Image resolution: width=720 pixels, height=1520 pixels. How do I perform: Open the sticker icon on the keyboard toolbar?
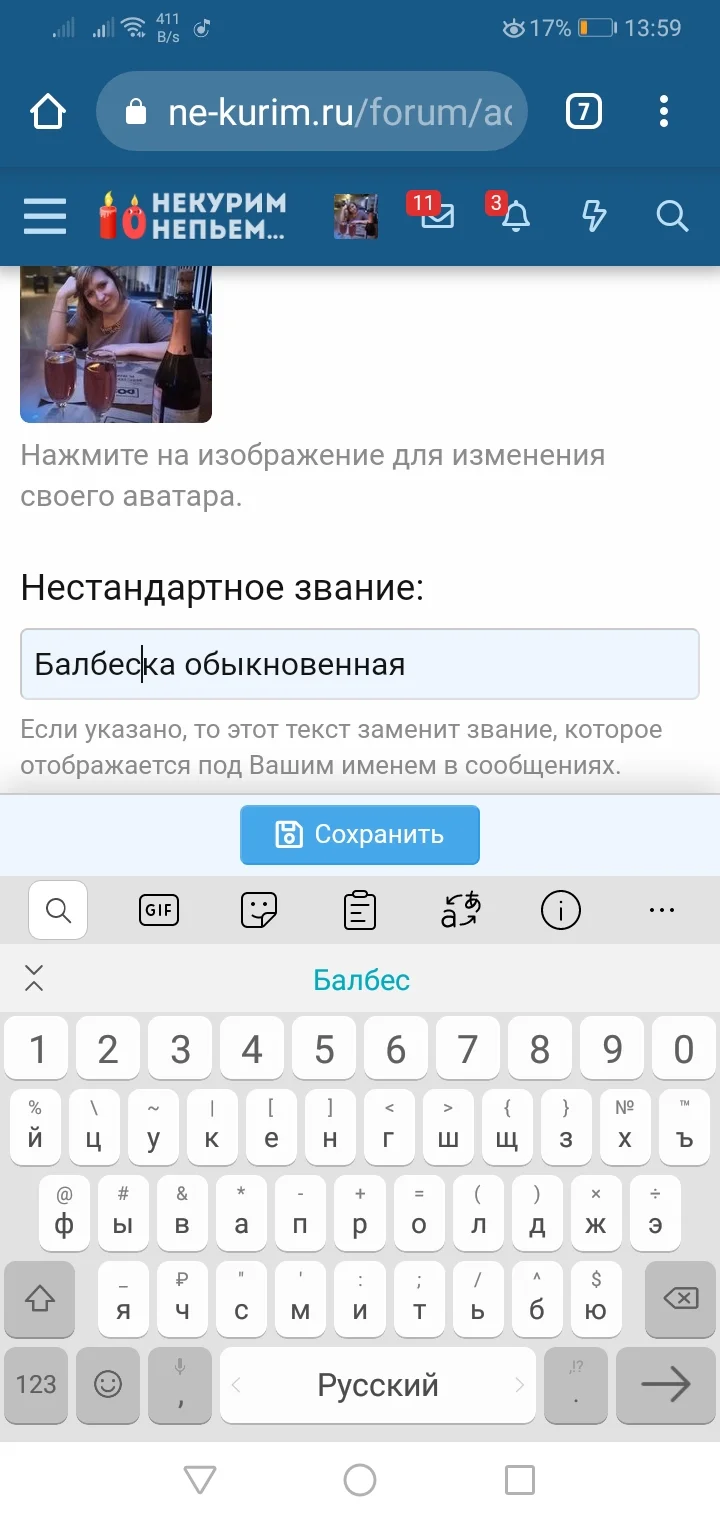point(259,910)
